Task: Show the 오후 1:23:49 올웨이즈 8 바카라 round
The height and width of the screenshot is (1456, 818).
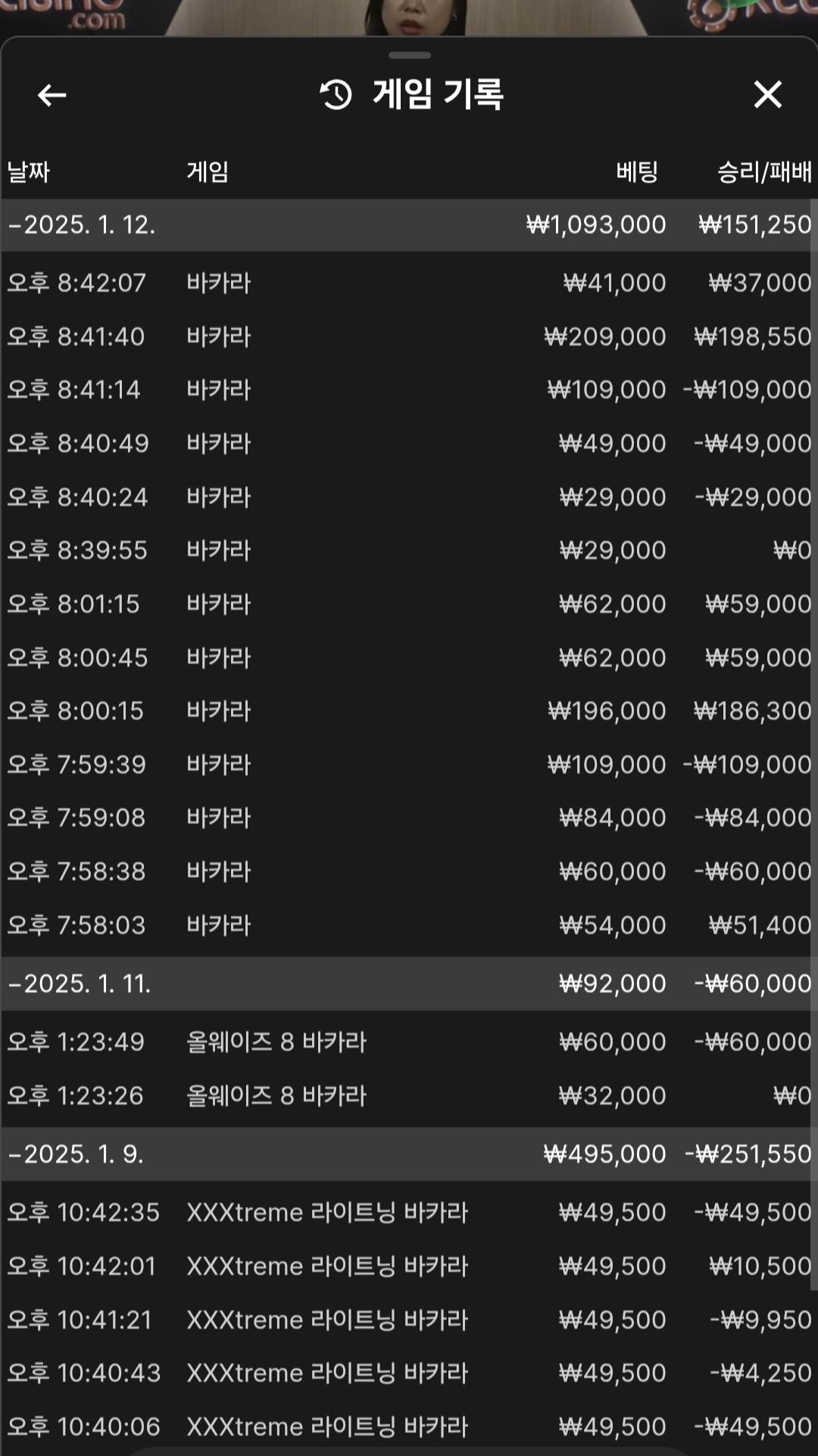Action: click(x=409, y=1042)
